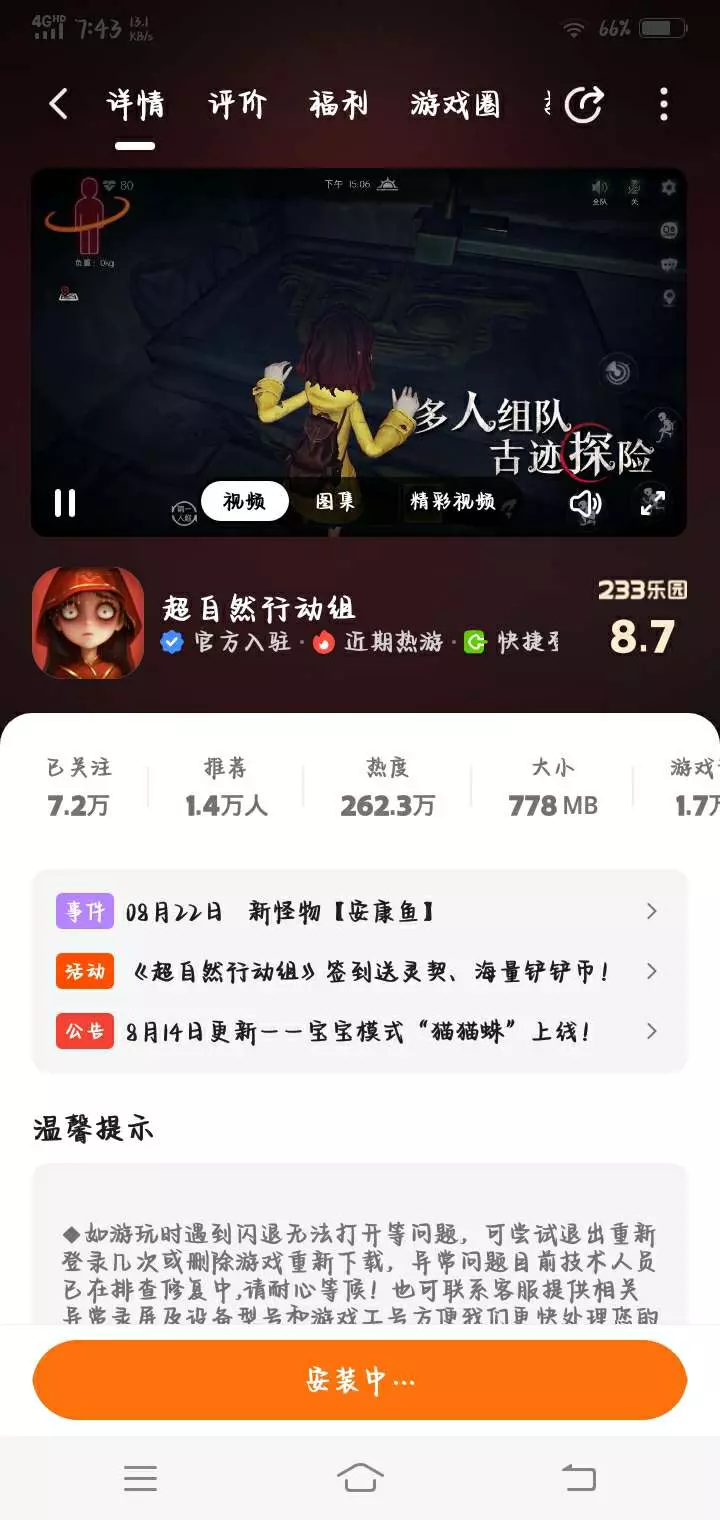
Task: Open the 福利 tab
Action: [x=339, y=104]
